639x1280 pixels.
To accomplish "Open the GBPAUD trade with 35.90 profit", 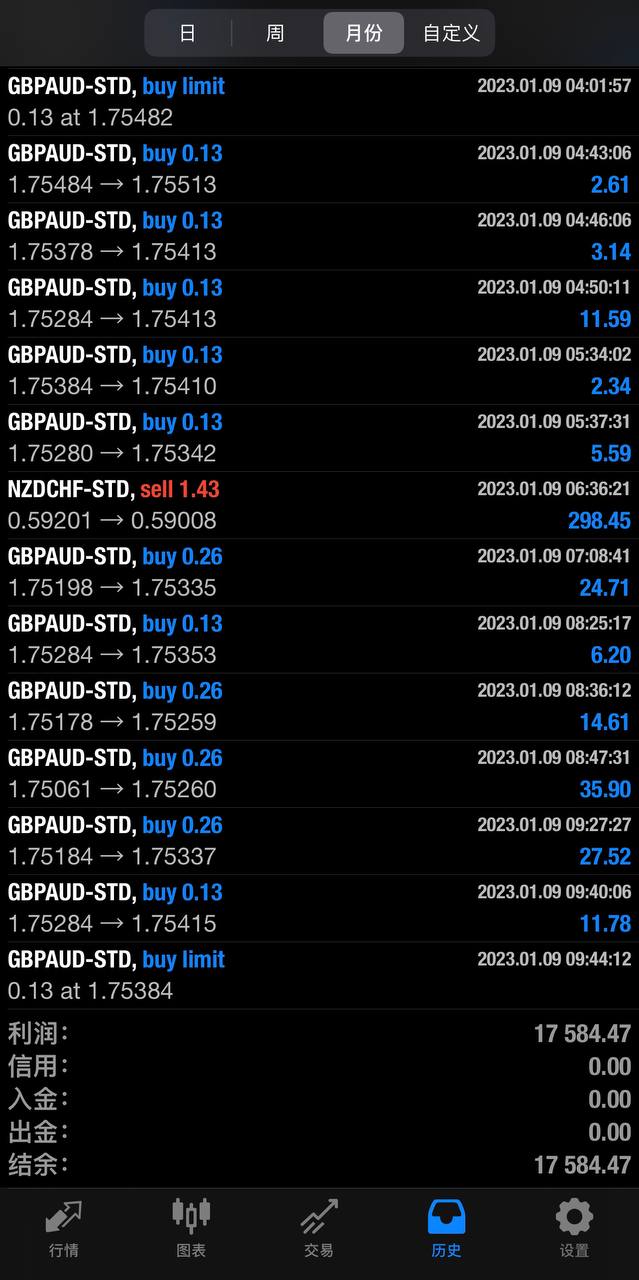I will click(x=319, y=773).
